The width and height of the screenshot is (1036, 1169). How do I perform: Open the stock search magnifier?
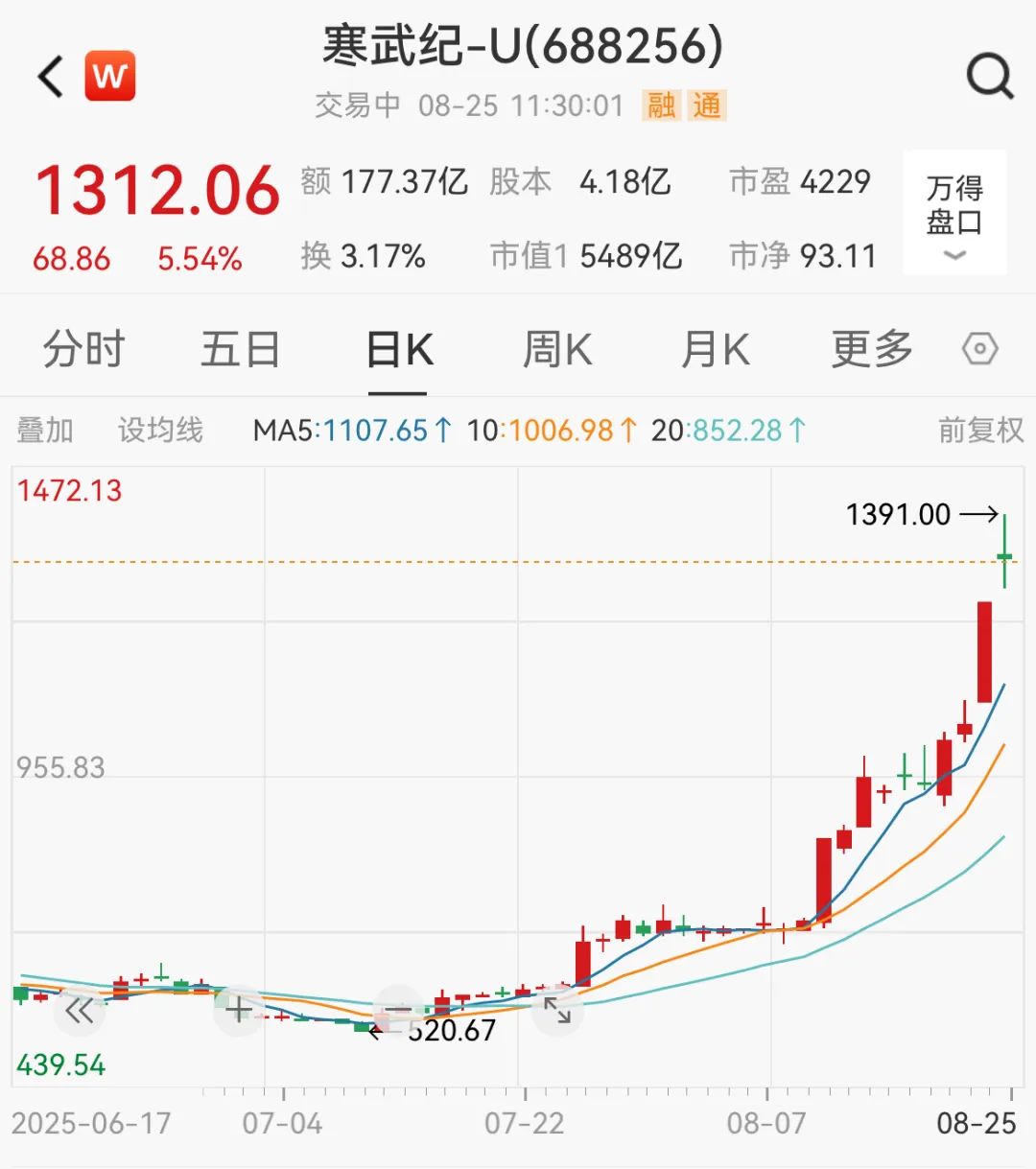click(989, 76)
